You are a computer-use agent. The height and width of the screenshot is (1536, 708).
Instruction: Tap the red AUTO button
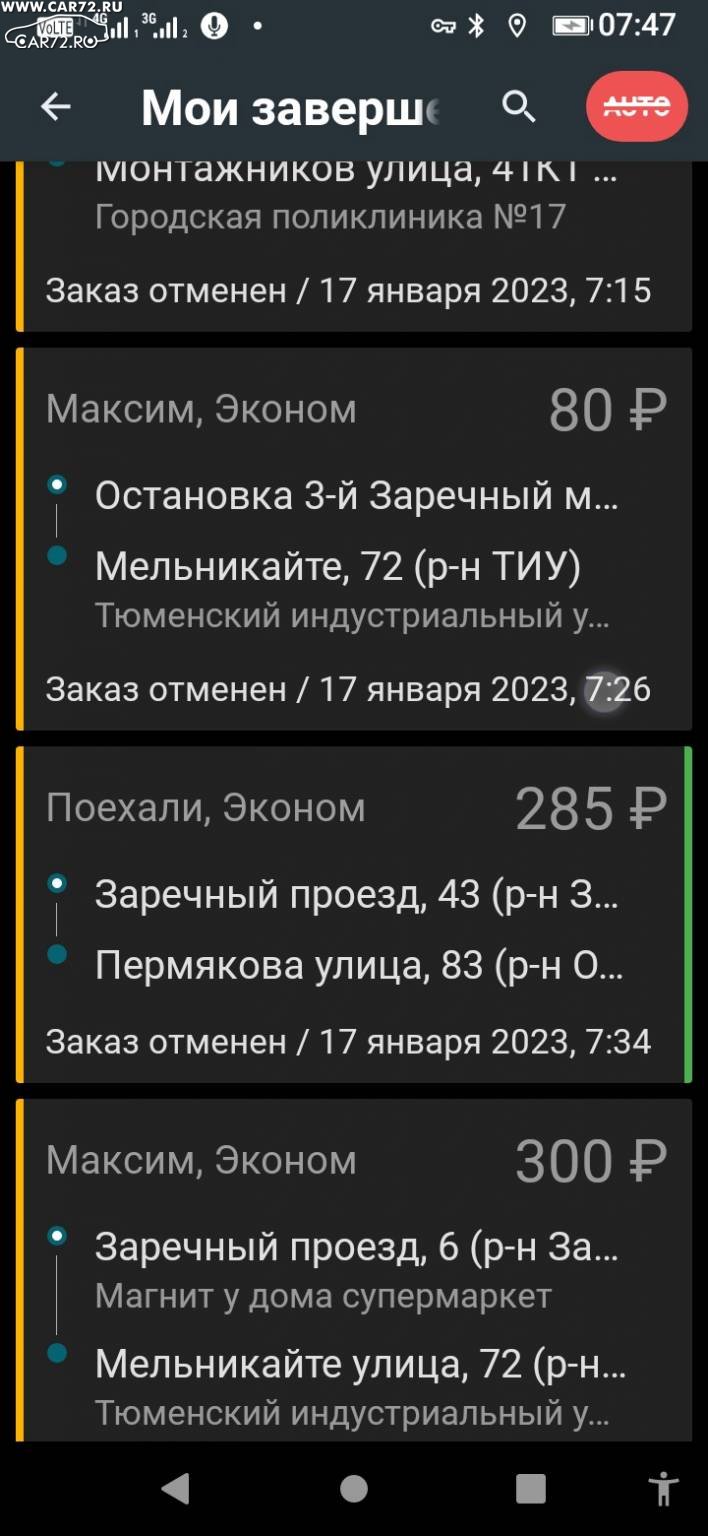(637, 106)
